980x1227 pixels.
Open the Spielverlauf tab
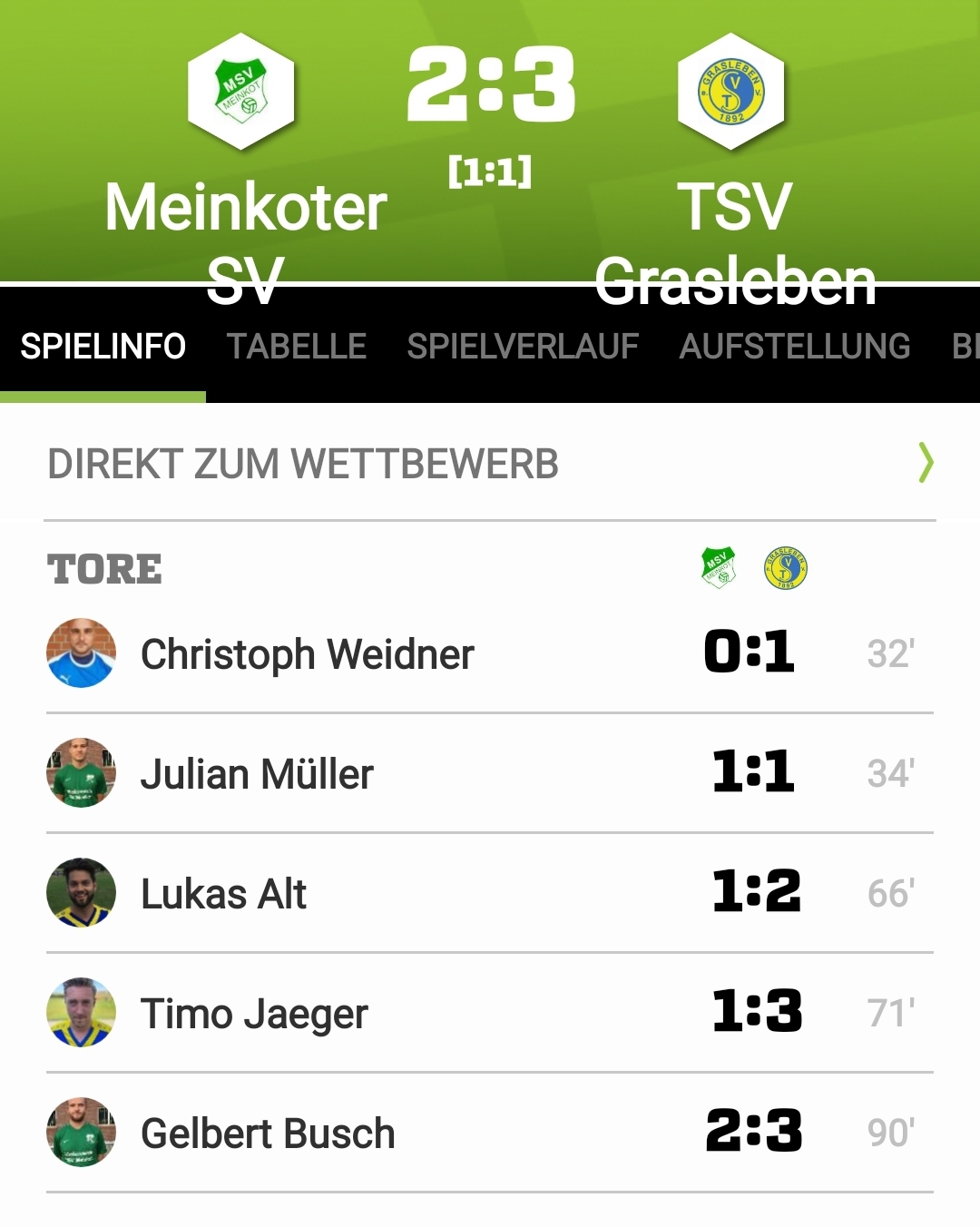[523, 347]
